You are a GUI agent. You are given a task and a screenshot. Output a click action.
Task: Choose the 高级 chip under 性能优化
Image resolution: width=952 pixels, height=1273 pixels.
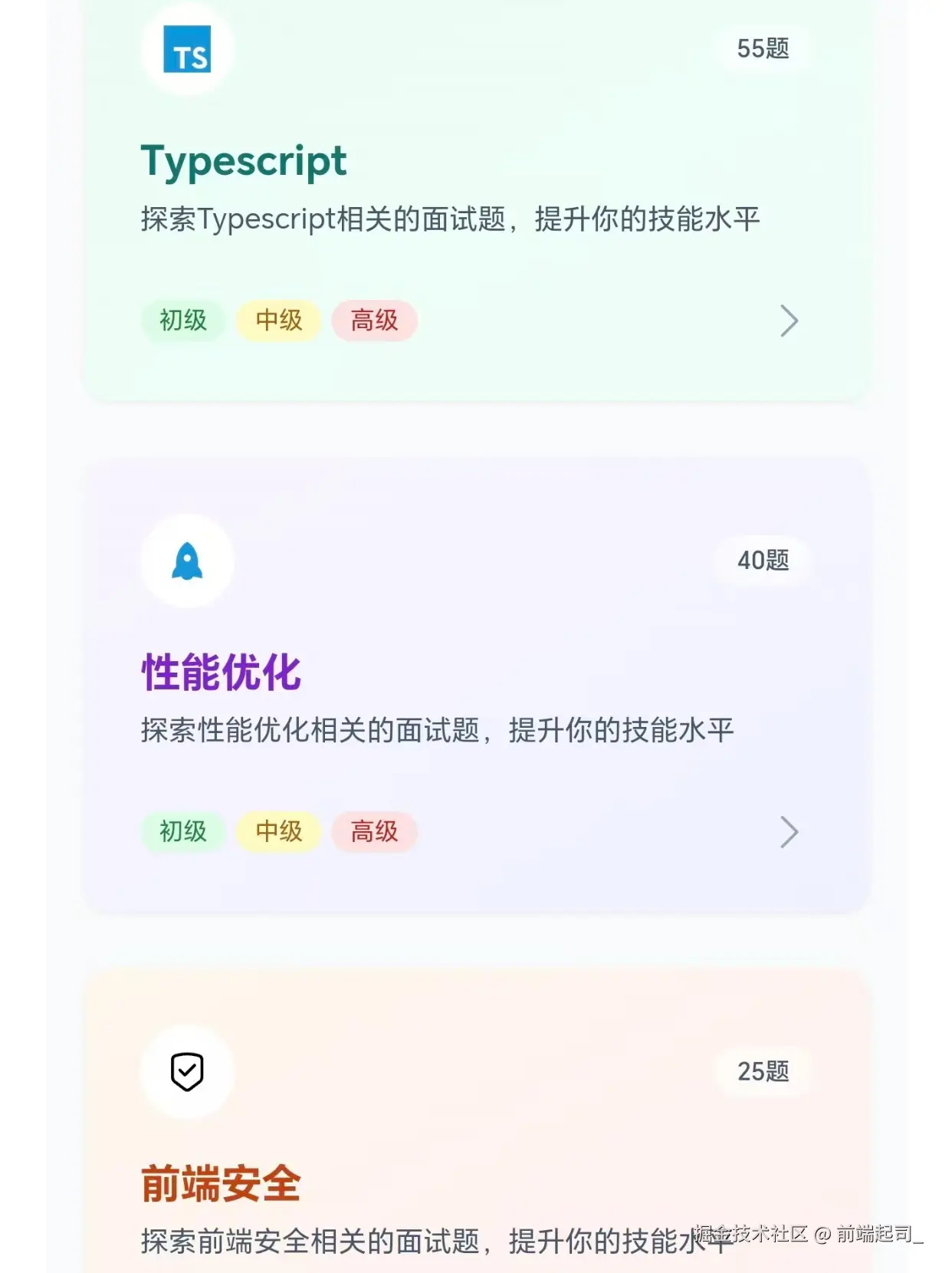374,832
